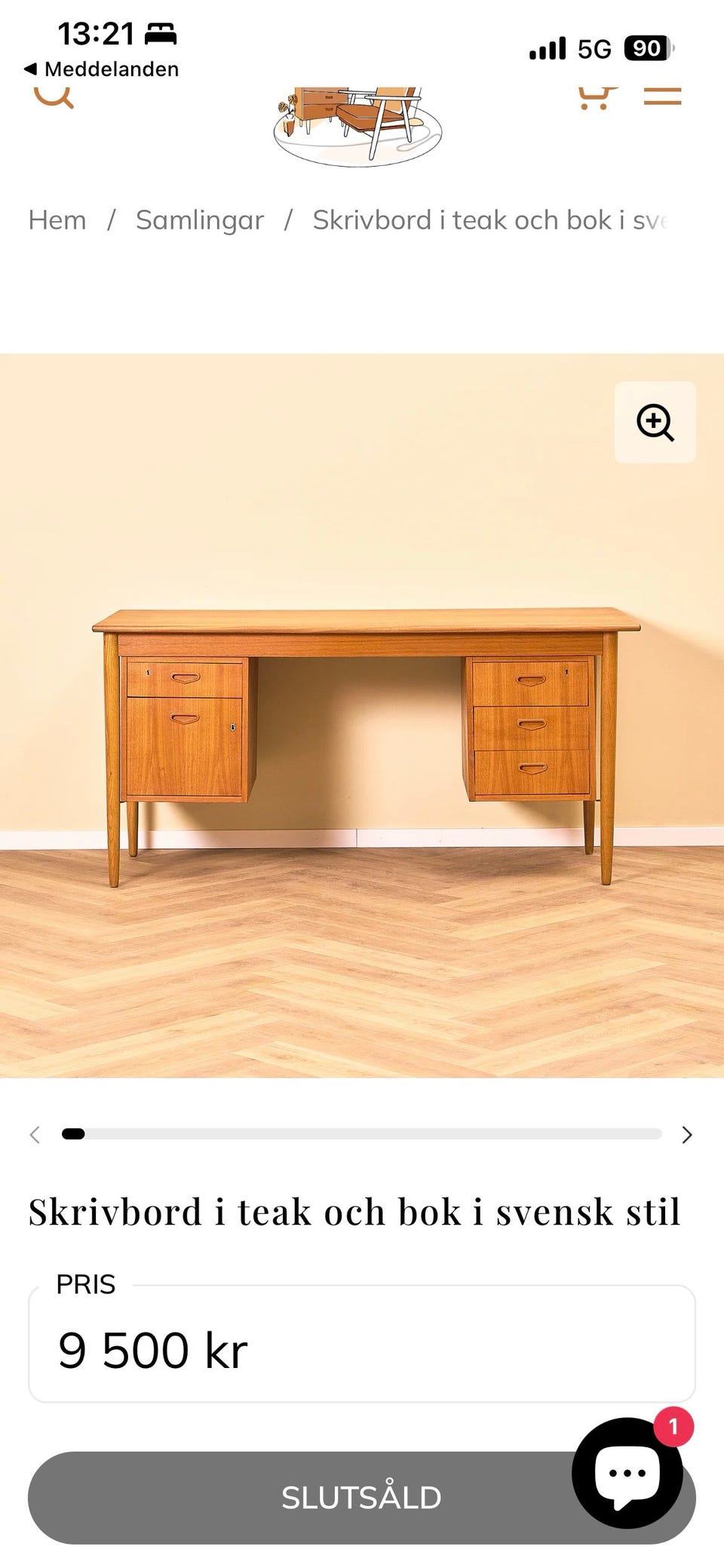This screenshot has width=724, height=1568.
Task: Go to the previous product image
Action: click(x=35, y=1134)
